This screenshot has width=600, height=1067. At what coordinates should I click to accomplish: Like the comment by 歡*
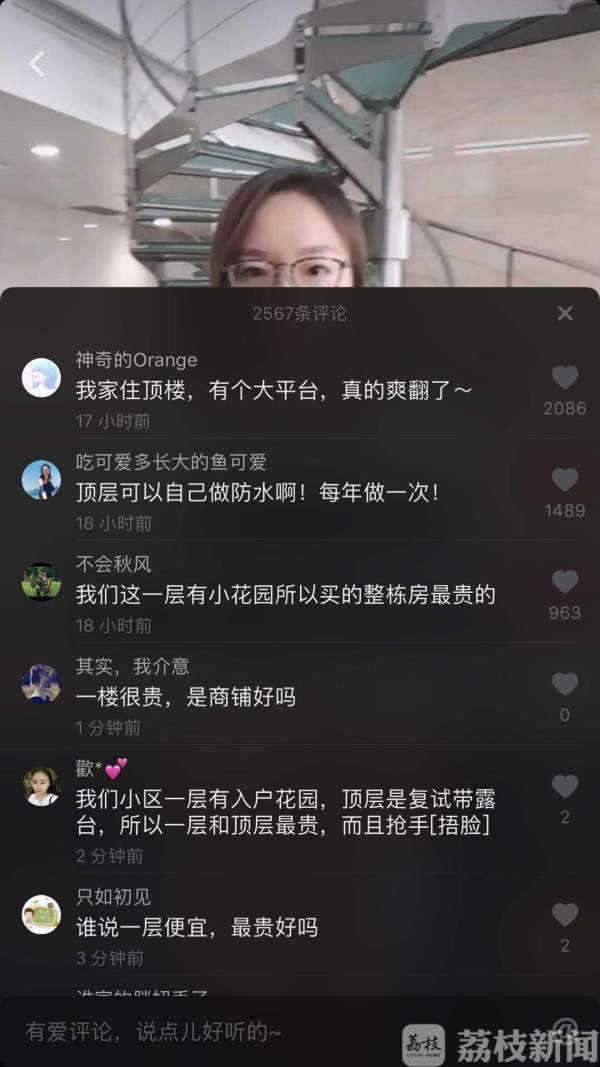coord(565,786)
